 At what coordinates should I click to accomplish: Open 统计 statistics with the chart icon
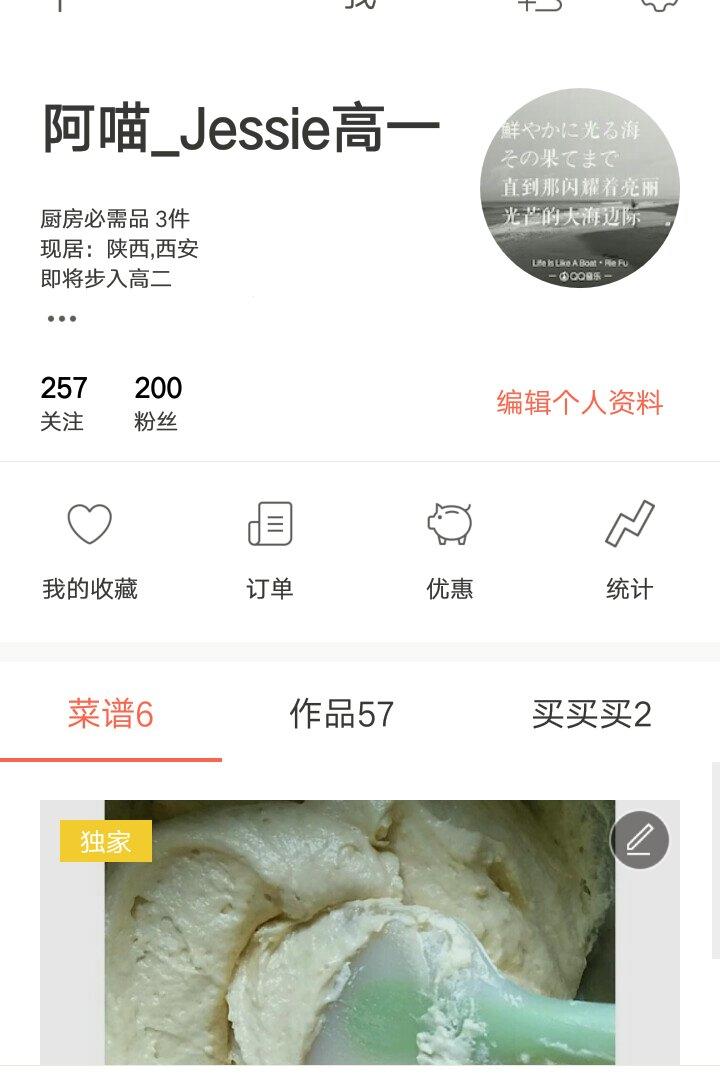(630, 545)
